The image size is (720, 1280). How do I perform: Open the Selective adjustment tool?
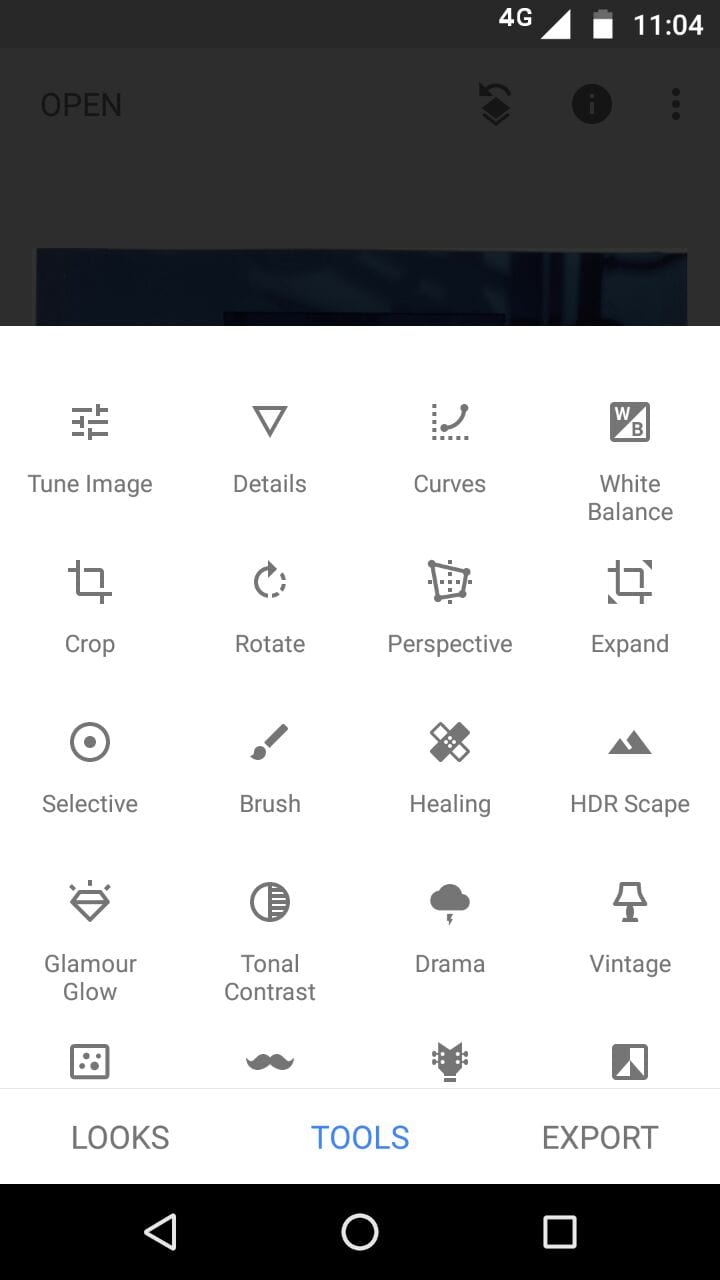click(x=90, y=765)
